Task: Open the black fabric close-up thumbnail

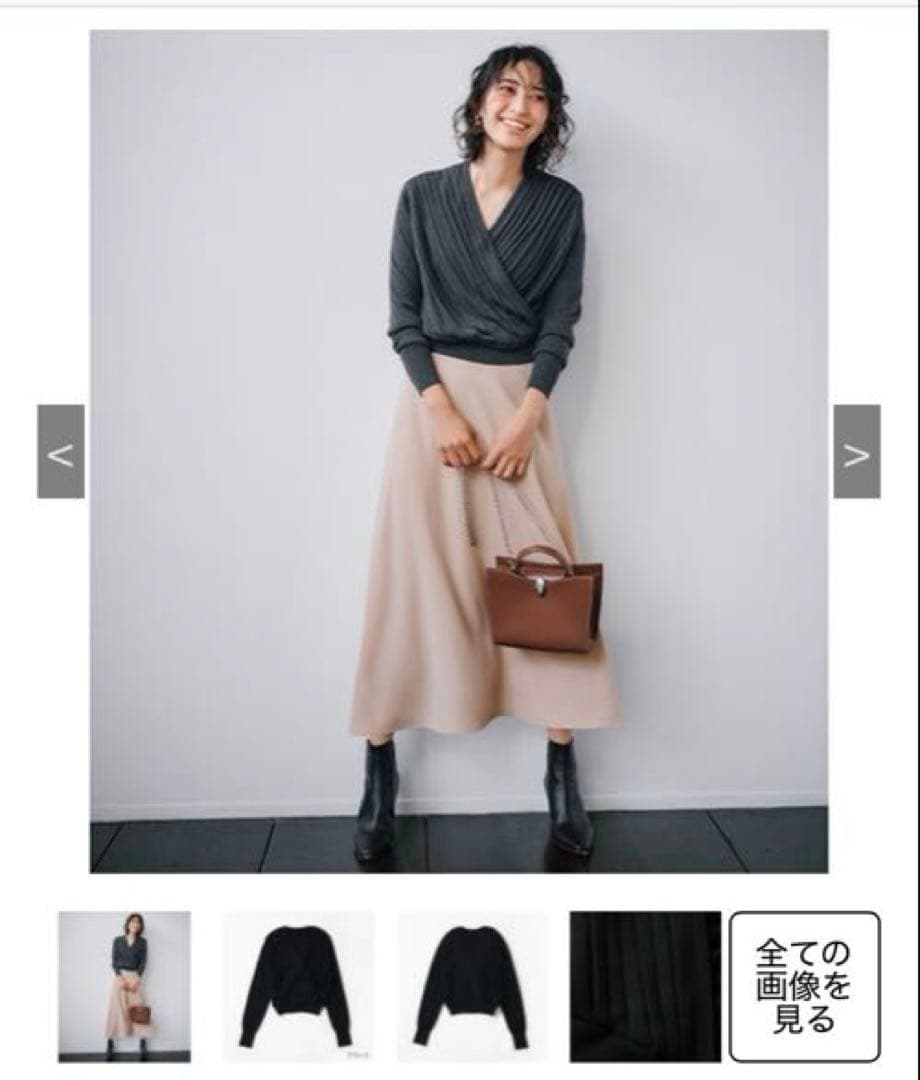Action: point(645,986)
